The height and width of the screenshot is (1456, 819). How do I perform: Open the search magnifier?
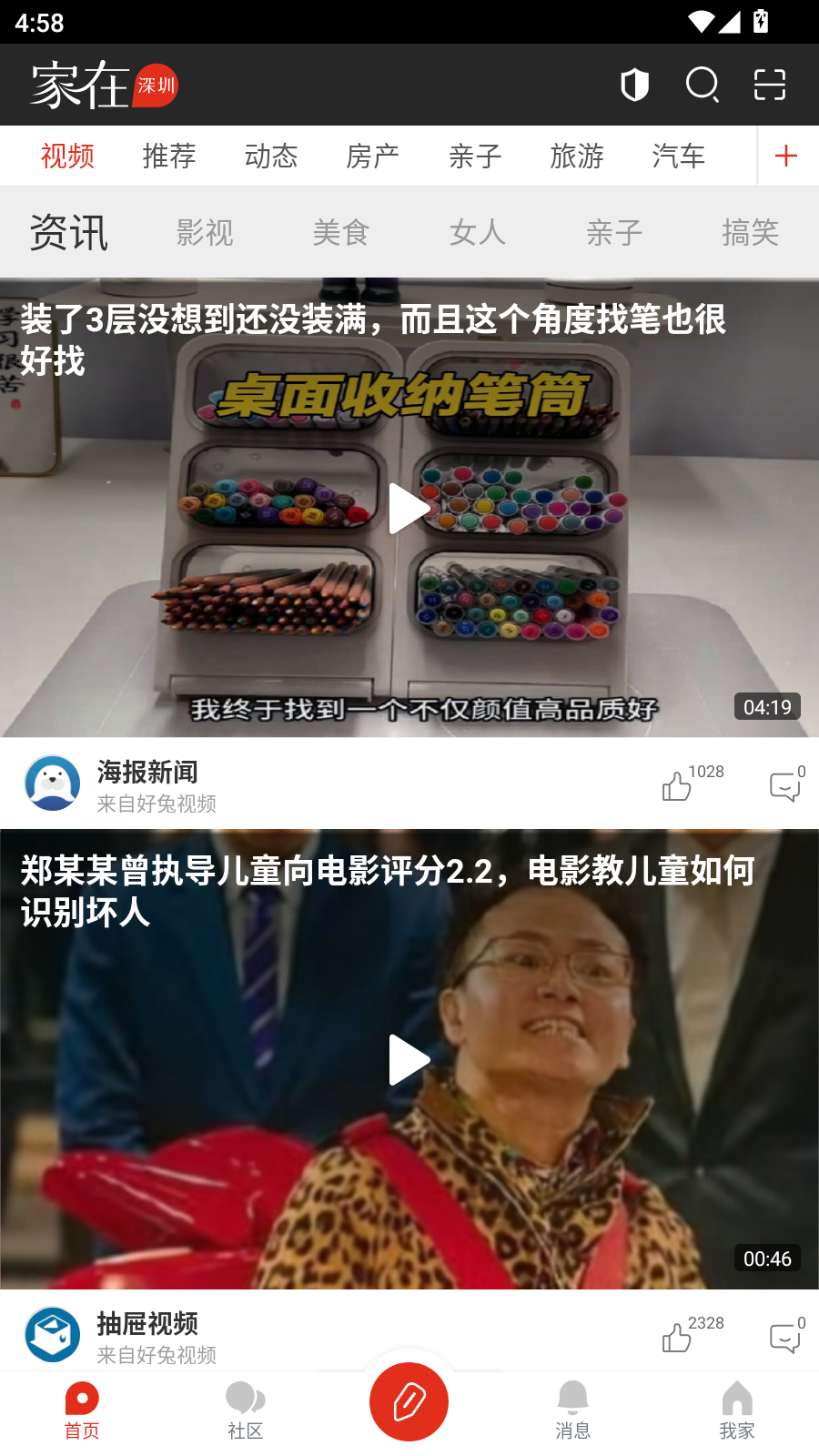tap(702, 86)
